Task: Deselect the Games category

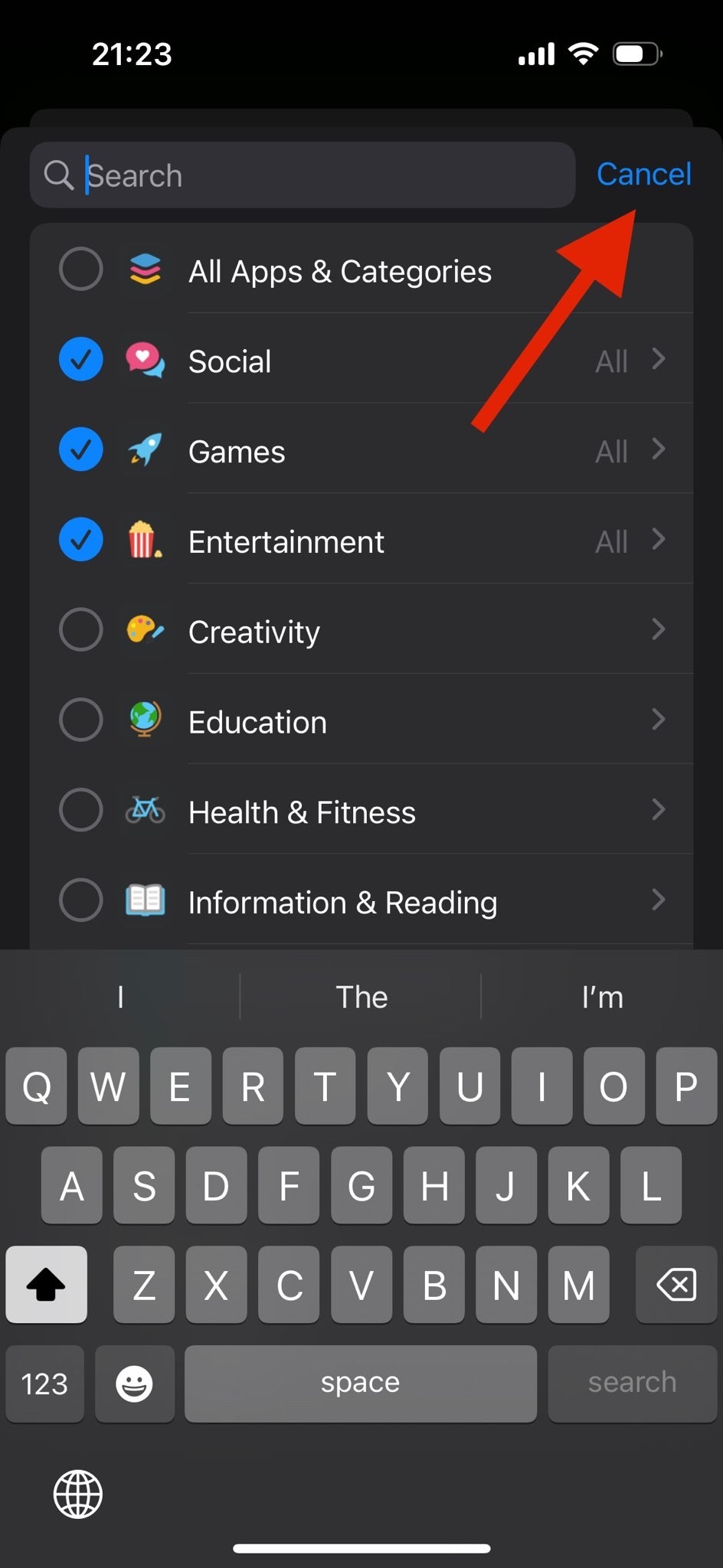Action: tap(80, 449)
